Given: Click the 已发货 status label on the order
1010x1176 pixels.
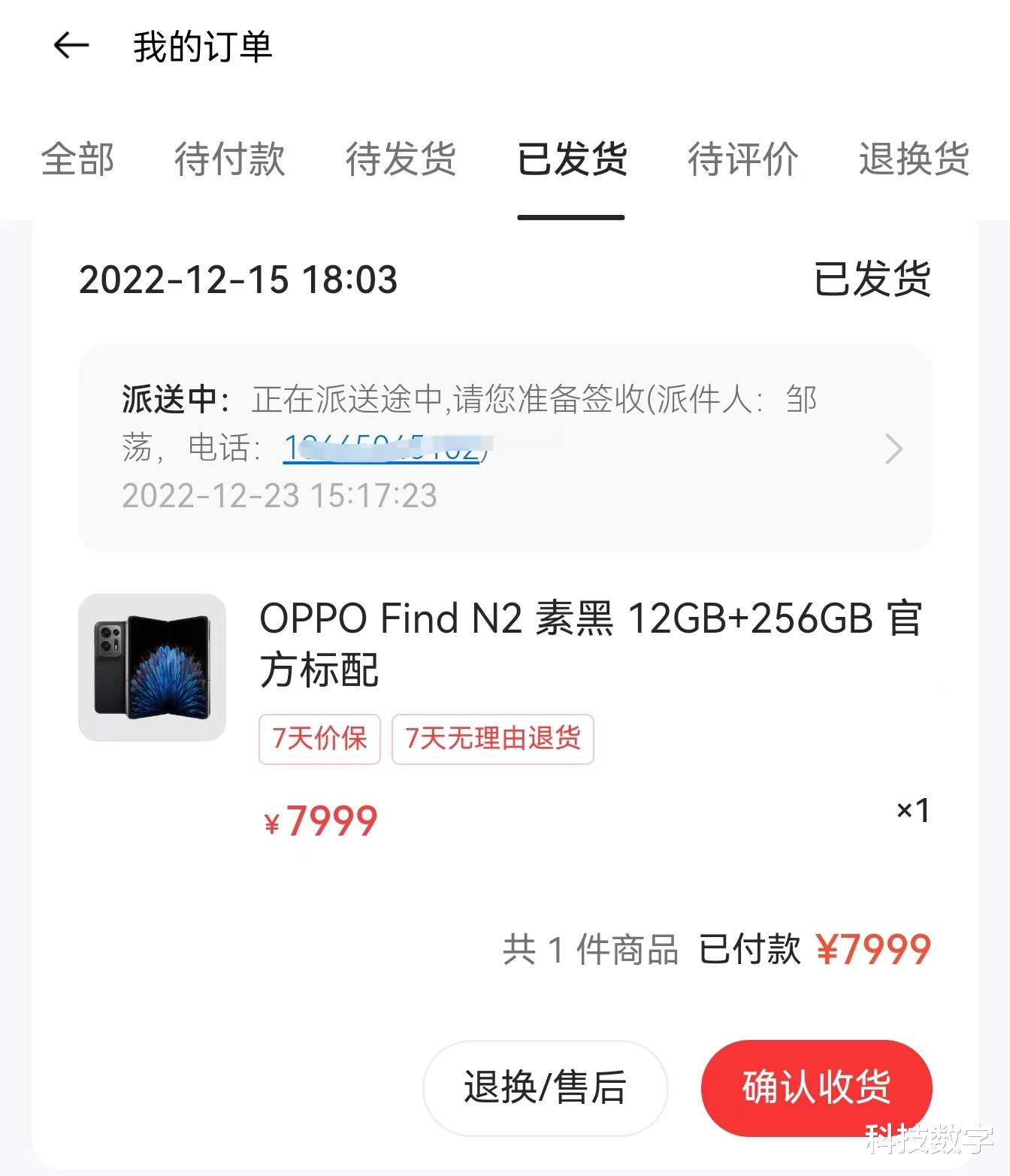Looking at the screenshot, I should pos(872,280).
